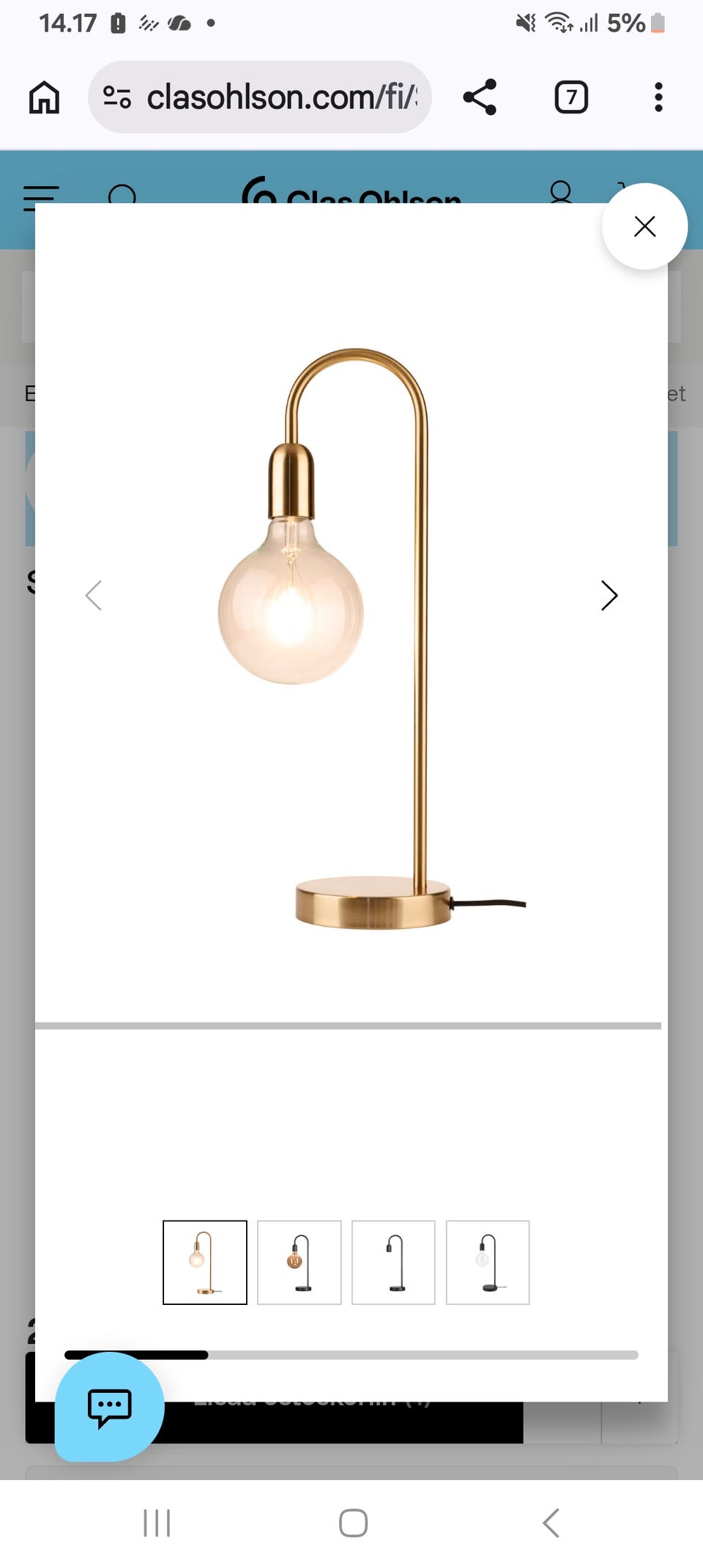Close the product image gallery

click(644, 226)
